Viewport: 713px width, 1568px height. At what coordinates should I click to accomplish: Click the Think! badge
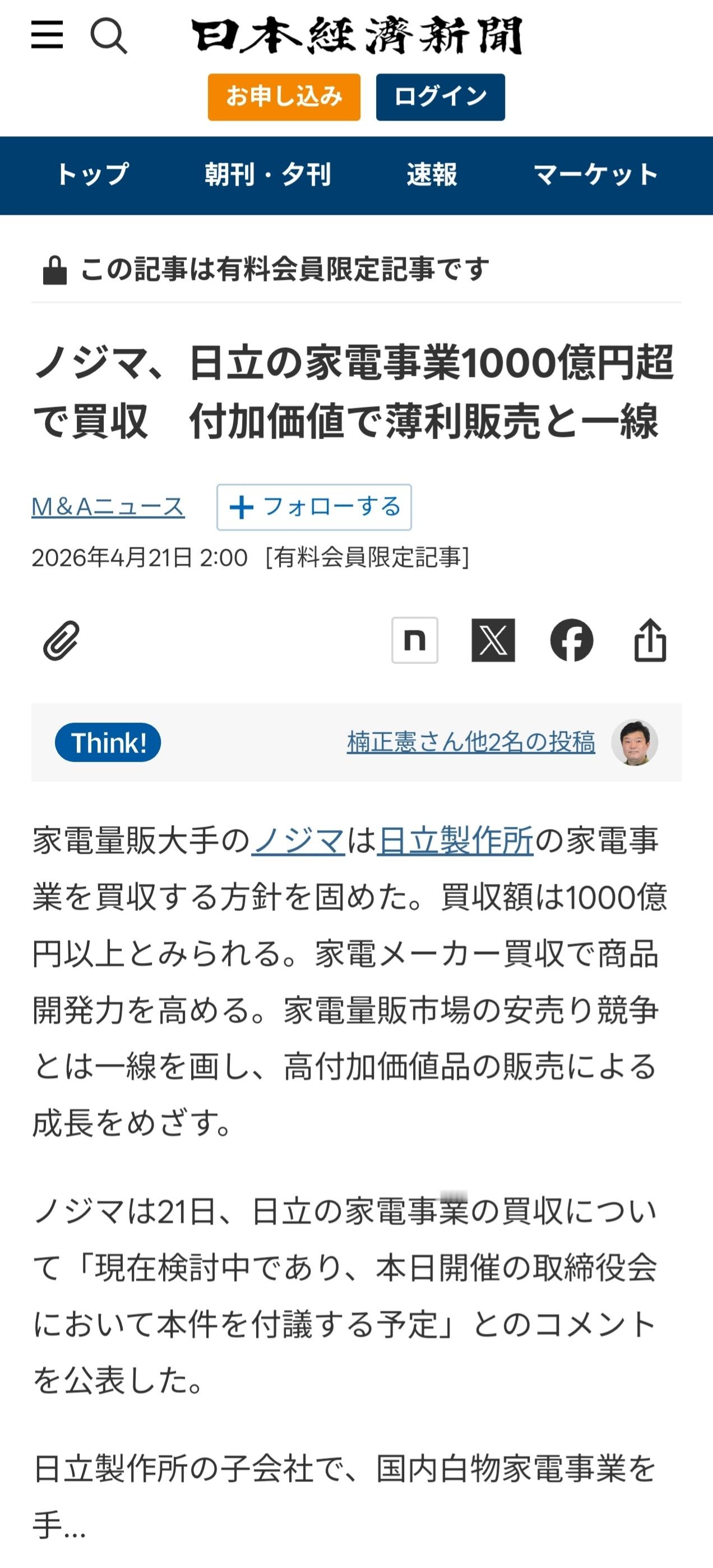pyautogui.click(x=108, y=743)
